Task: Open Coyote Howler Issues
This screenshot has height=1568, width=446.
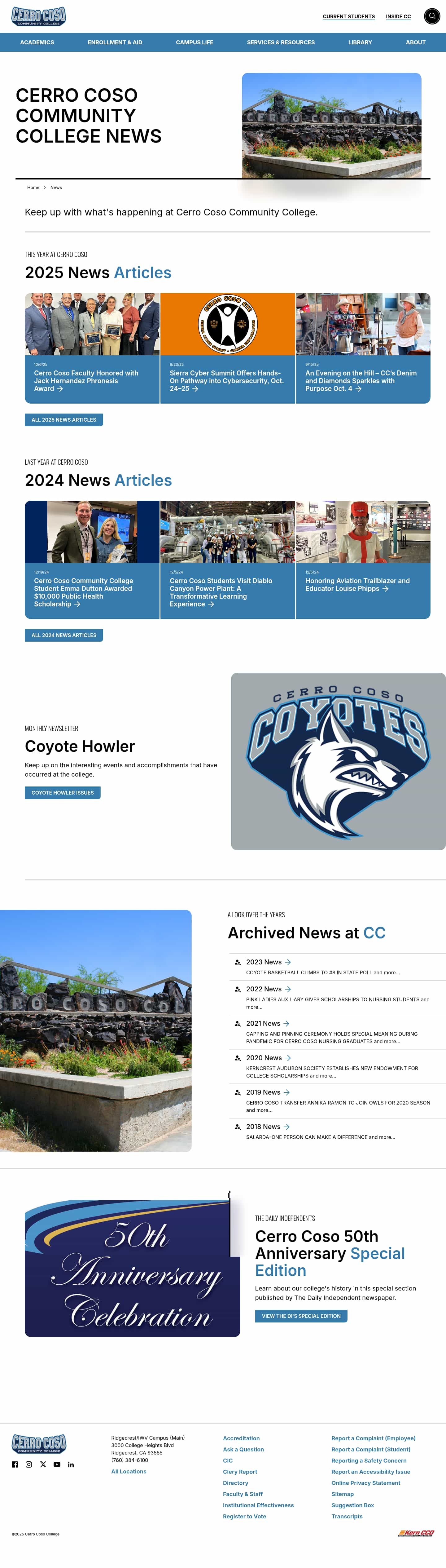Action: pos(63,792)
